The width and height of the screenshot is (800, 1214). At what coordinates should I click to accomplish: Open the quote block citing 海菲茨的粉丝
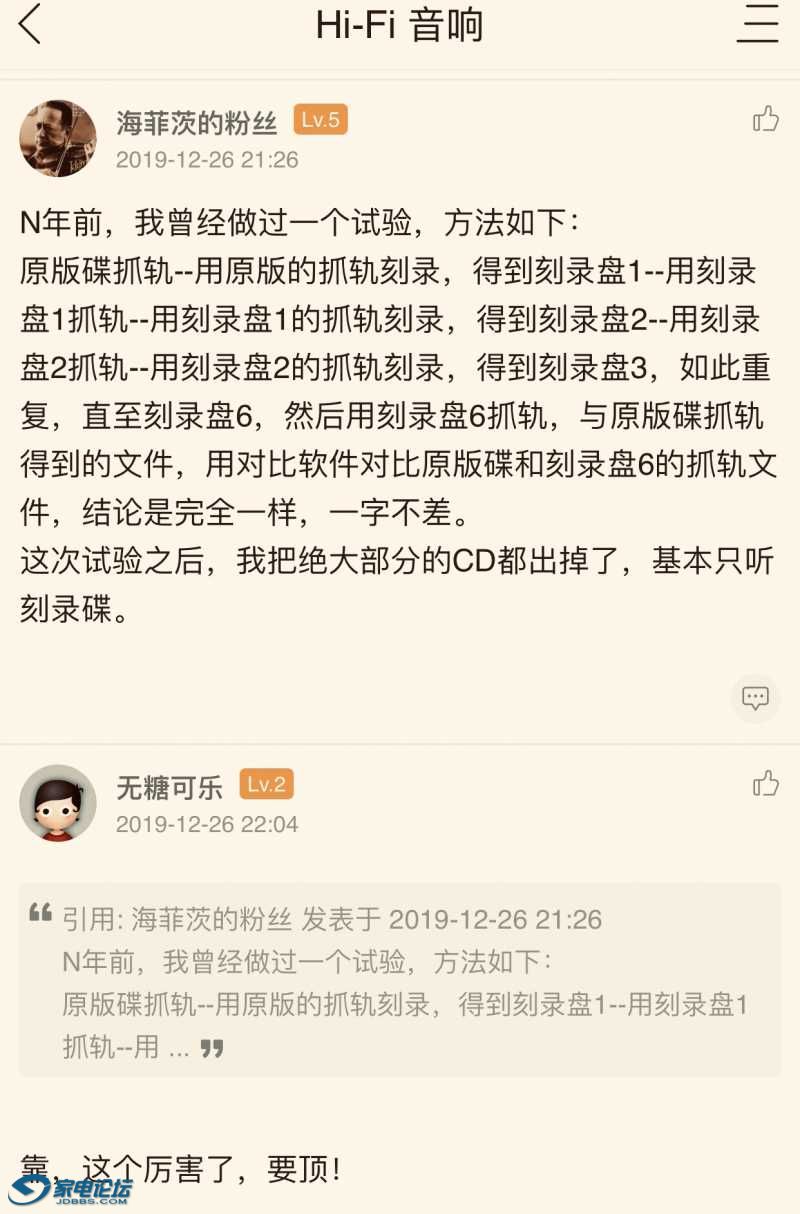click(400, 975)
